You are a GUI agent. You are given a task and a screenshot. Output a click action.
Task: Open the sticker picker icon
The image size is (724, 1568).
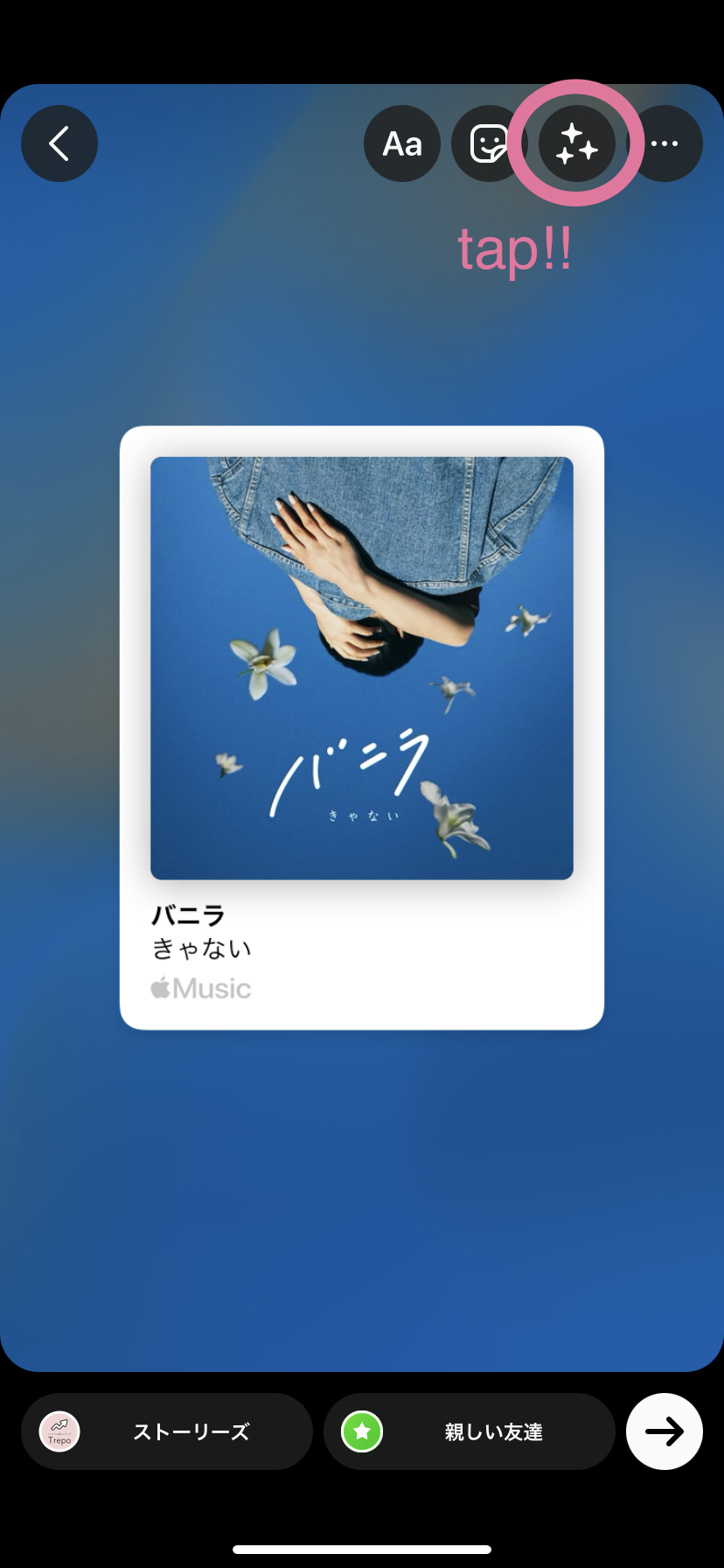point(490,143)
